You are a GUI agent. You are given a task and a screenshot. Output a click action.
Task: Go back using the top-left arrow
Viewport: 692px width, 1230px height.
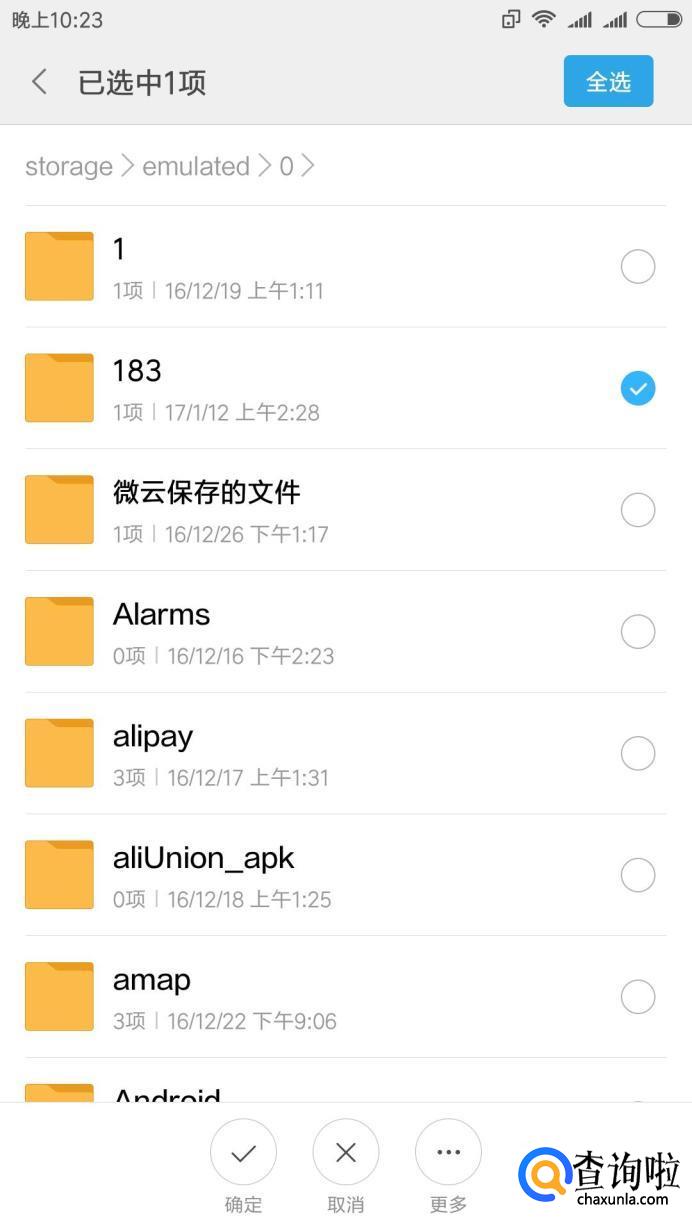[40, 82]
